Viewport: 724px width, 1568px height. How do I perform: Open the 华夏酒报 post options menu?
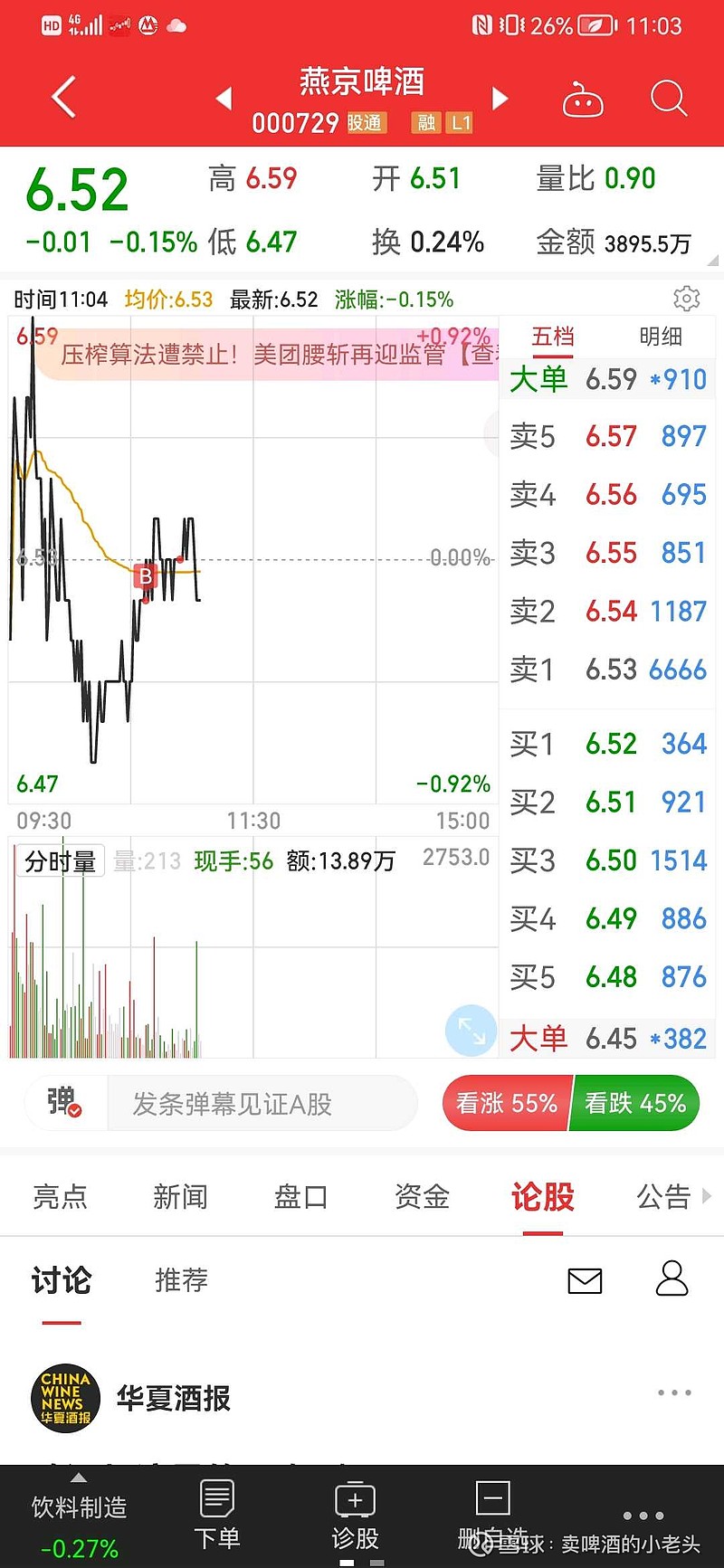point(674,1392)
